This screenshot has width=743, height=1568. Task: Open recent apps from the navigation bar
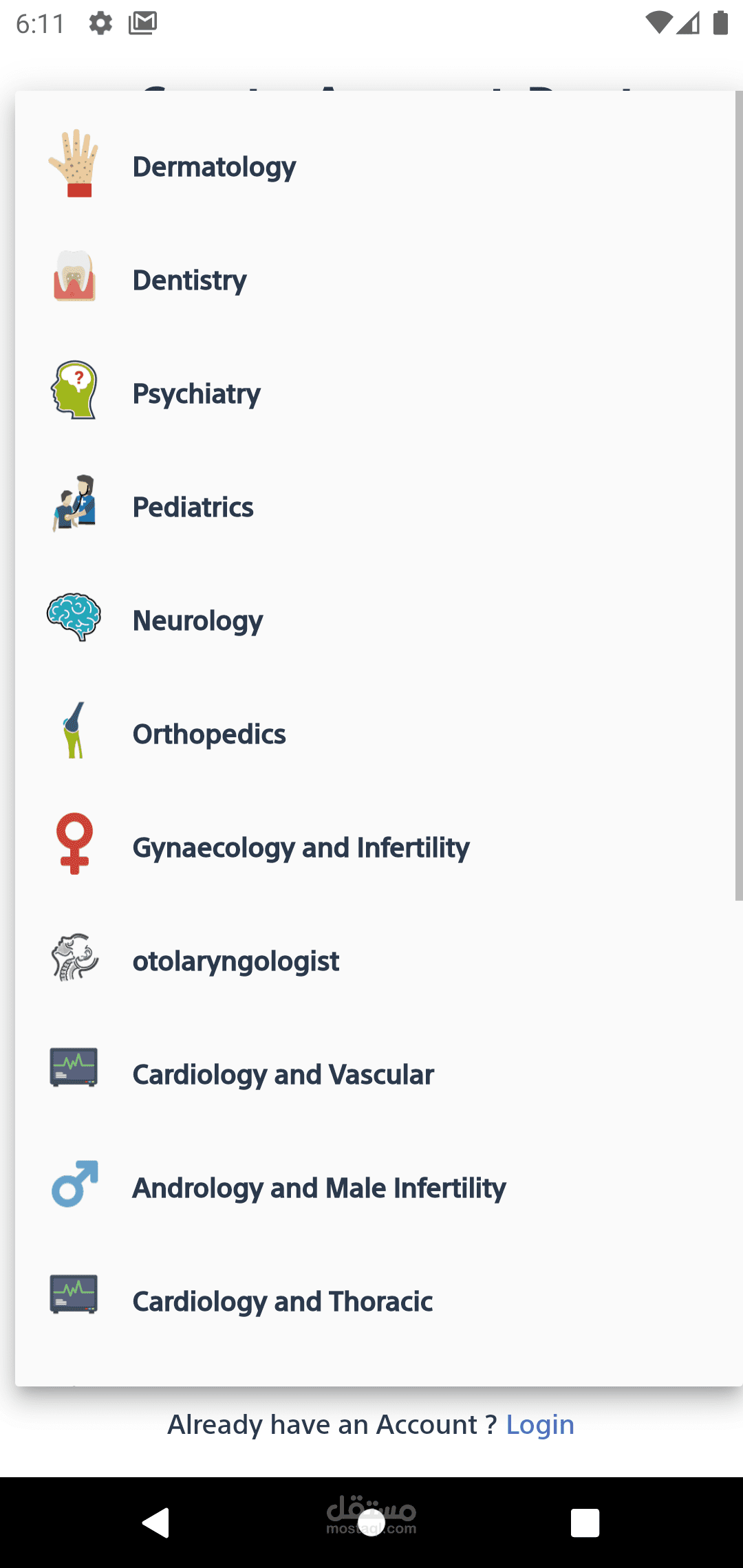(x=585, y=1523)
